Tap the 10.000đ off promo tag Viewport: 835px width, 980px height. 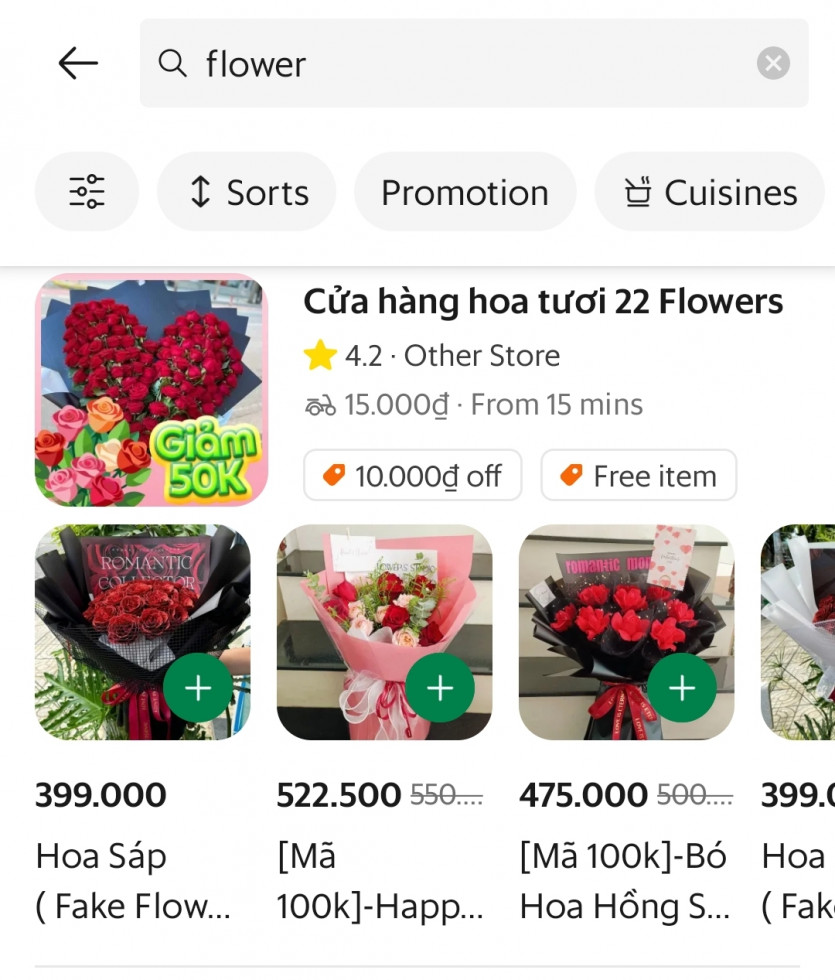[x=413, y=476]
